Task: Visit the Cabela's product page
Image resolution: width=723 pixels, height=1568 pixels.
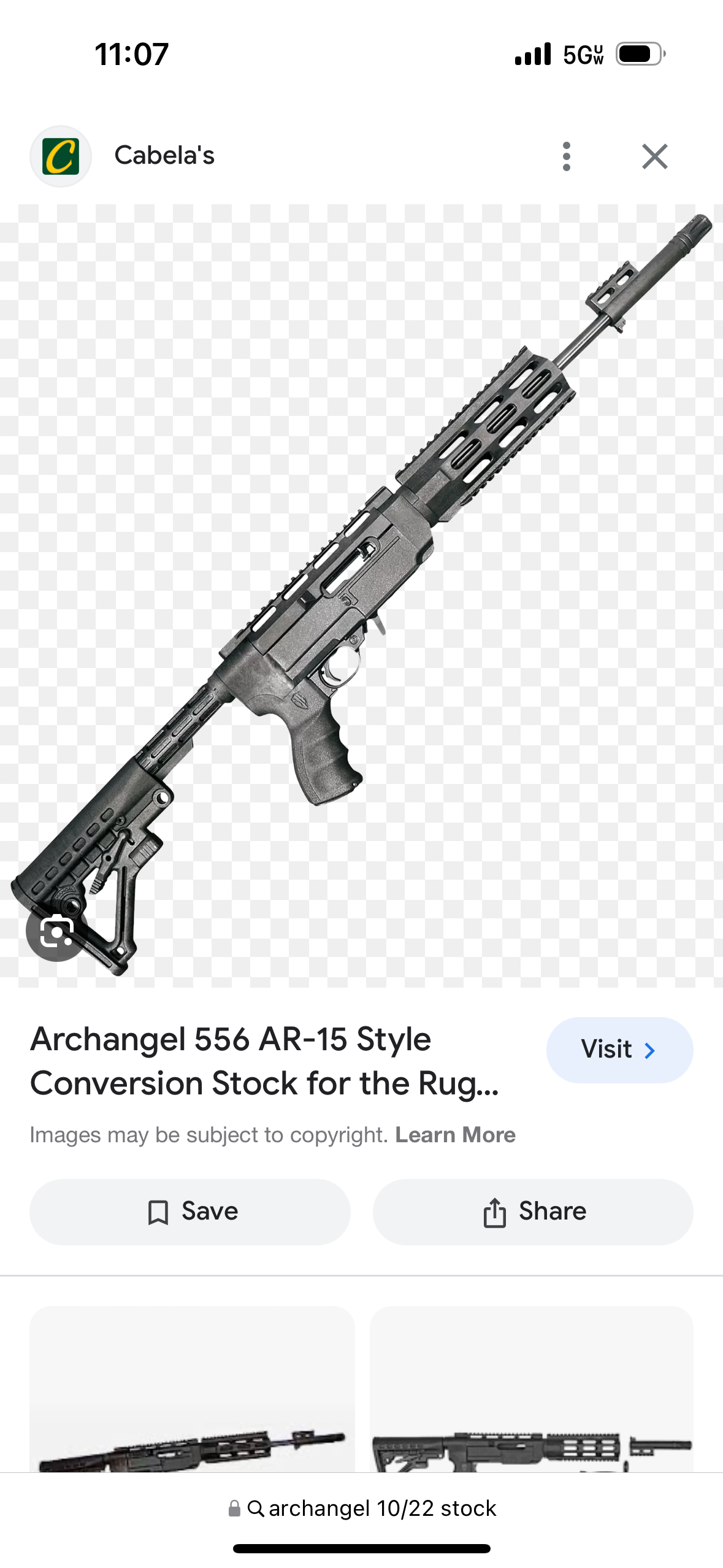Action: pyautogui.click(x=619, y=1050)
